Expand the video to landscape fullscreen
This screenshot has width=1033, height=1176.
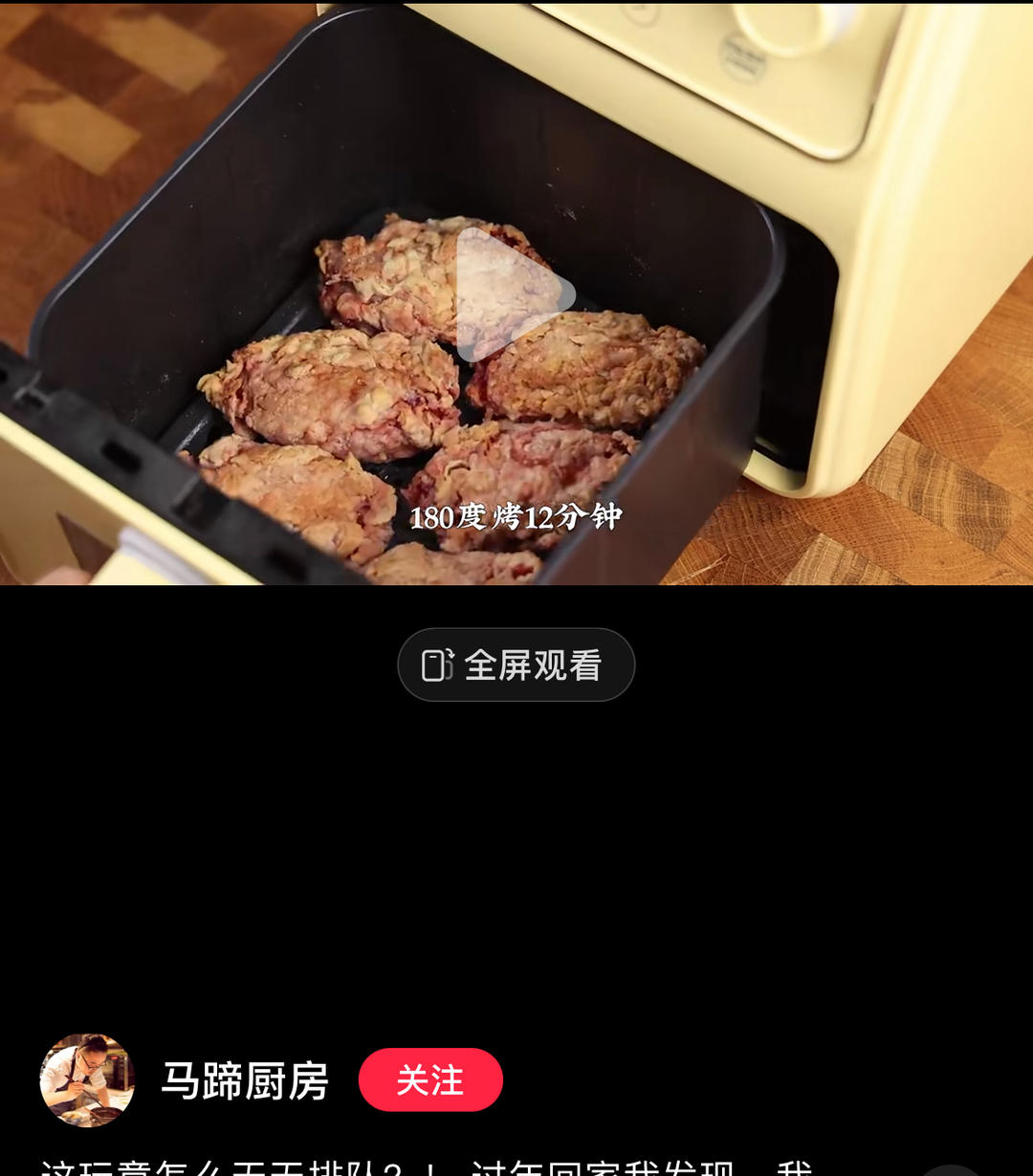(x=516, y=664)
